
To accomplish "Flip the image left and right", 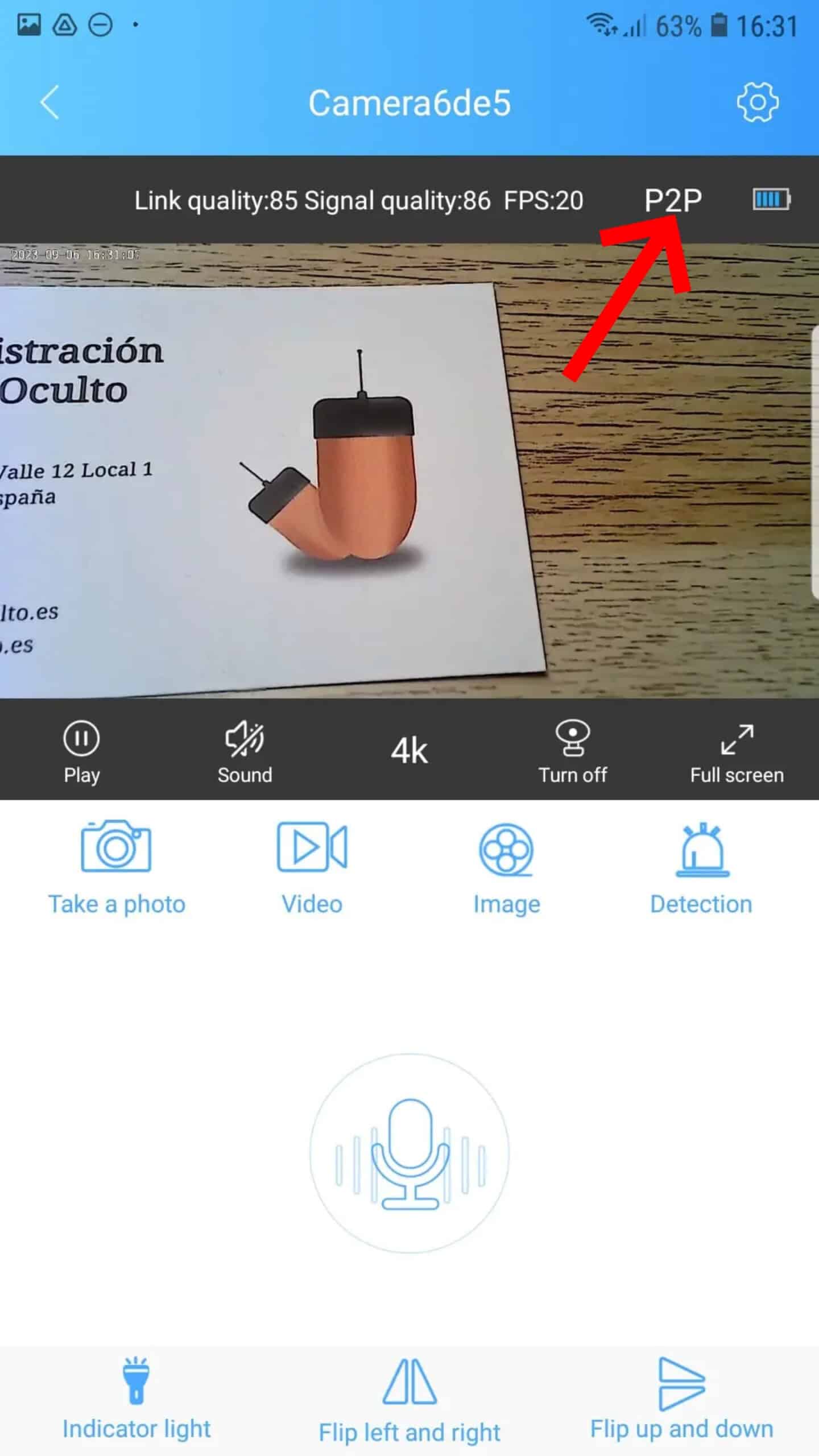I will tap(411, 1393).
